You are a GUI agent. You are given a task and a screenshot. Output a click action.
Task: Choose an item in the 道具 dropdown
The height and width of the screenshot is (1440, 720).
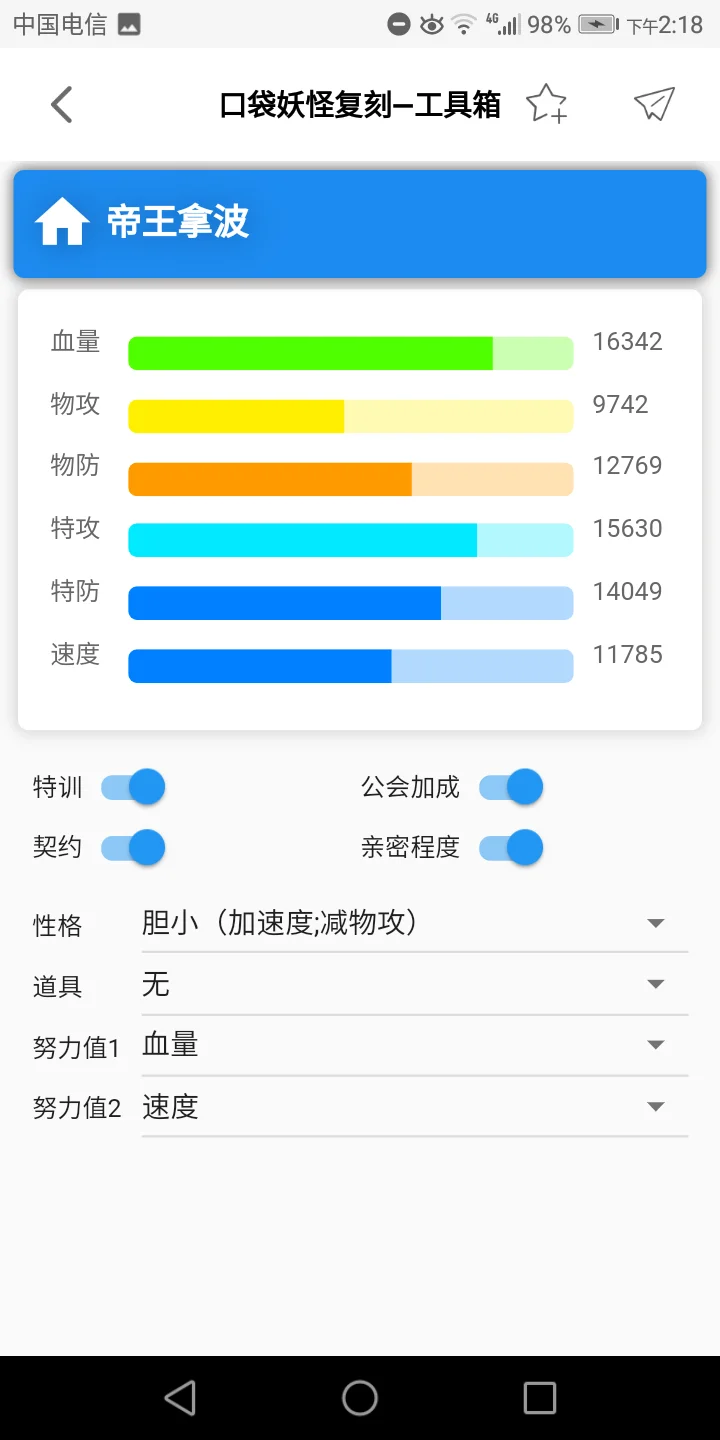pos(415,985)
